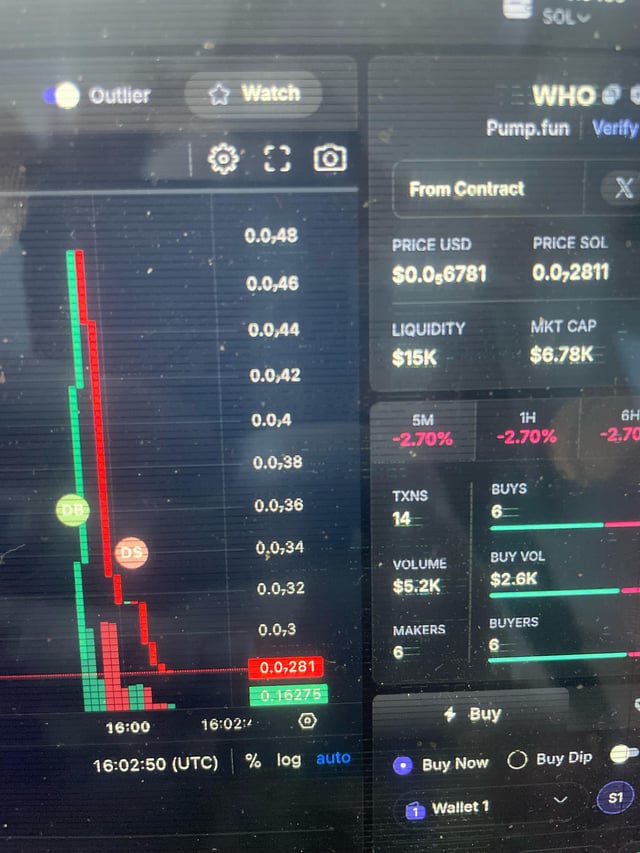
Task: Open the From Contract search
Action: [x=467, y=189]
